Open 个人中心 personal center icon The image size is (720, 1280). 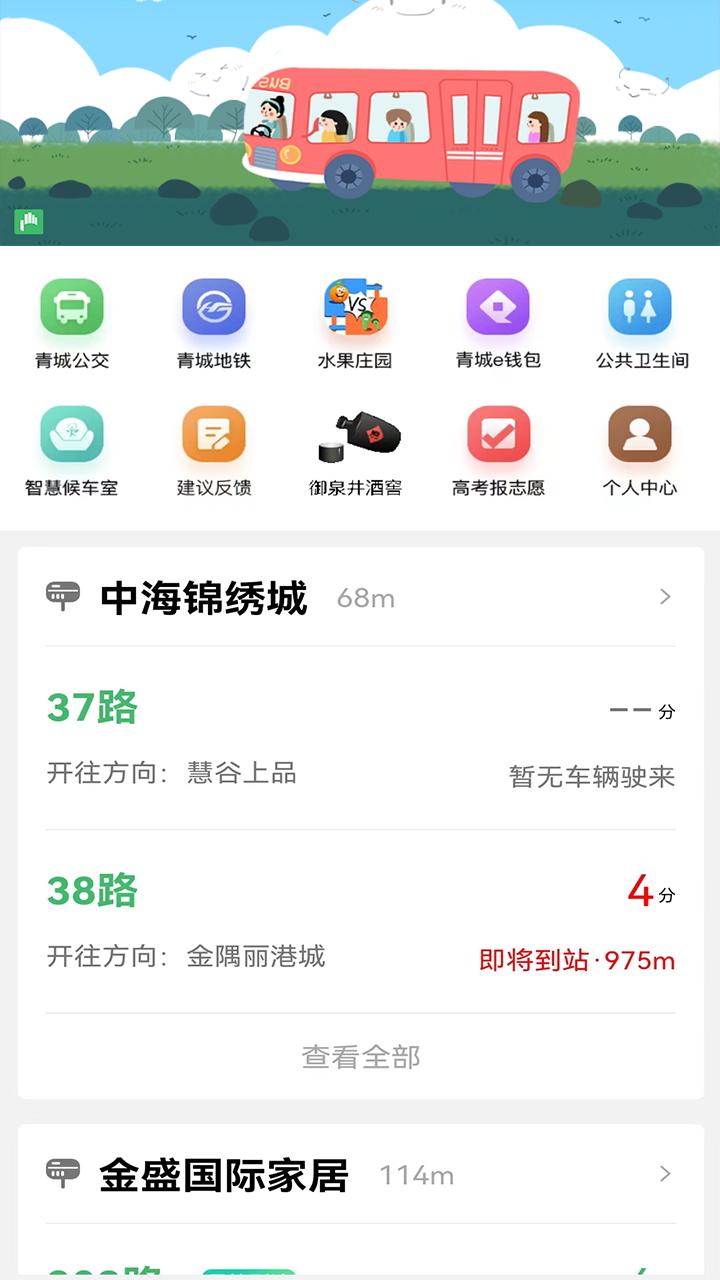640,448
